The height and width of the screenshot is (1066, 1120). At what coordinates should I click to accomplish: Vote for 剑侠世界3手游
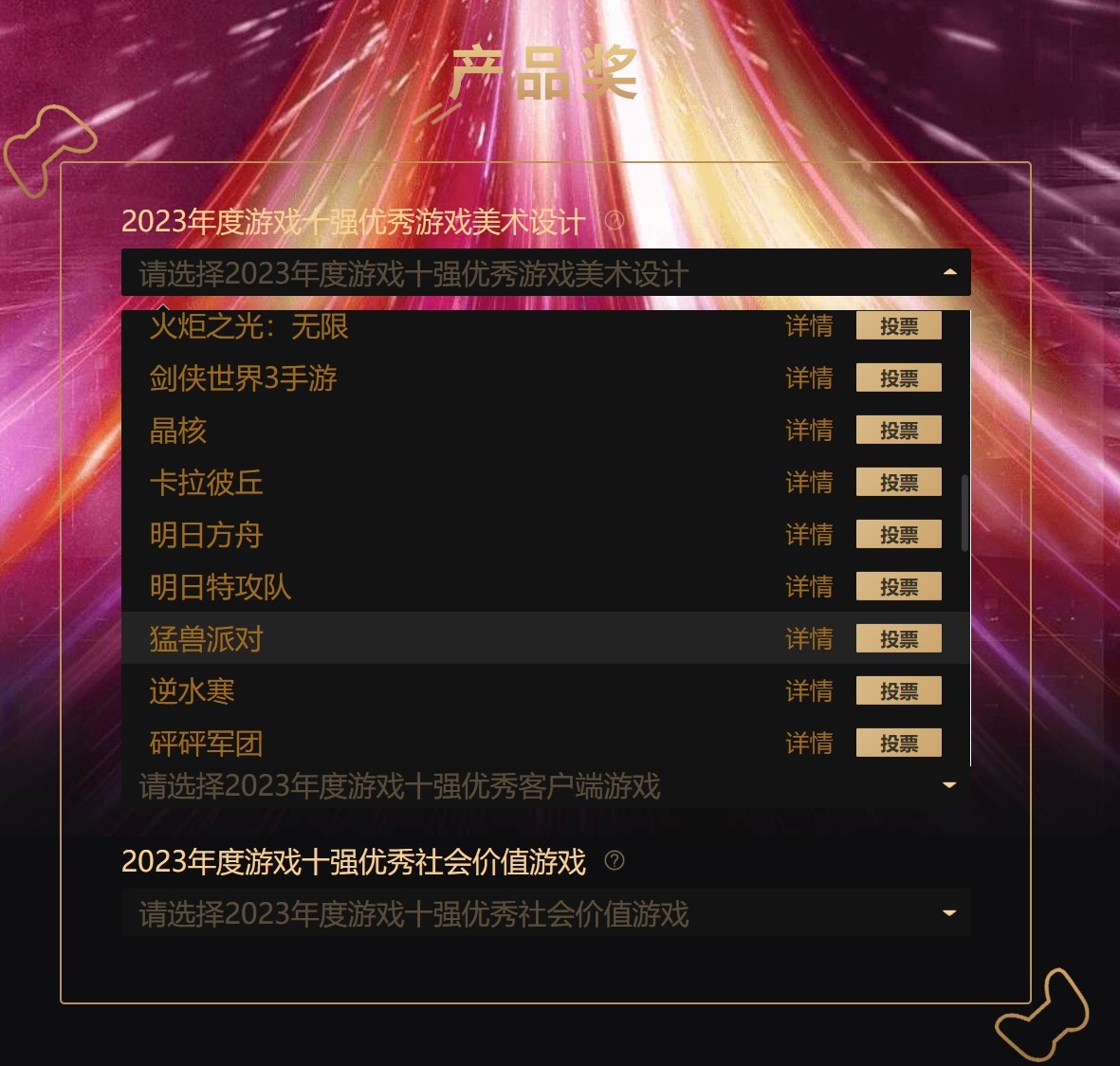pyautogui.click(x=898, y=378)
